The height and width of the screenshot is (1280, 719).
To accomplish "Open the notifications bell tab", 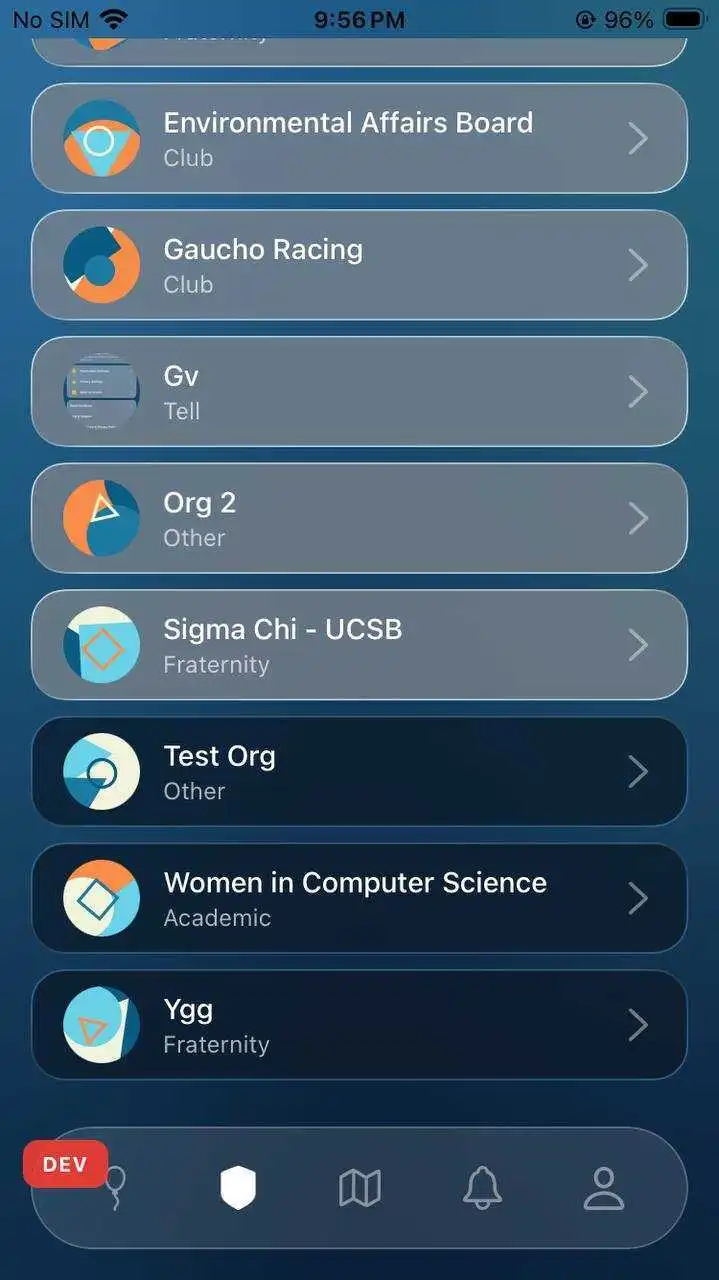I will [x=482, y=1188].
